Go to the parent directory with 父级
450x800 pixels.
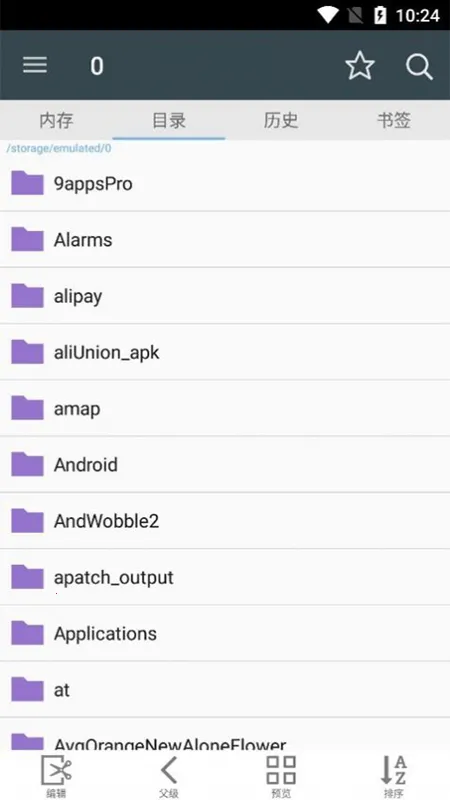tap(169, 776)
